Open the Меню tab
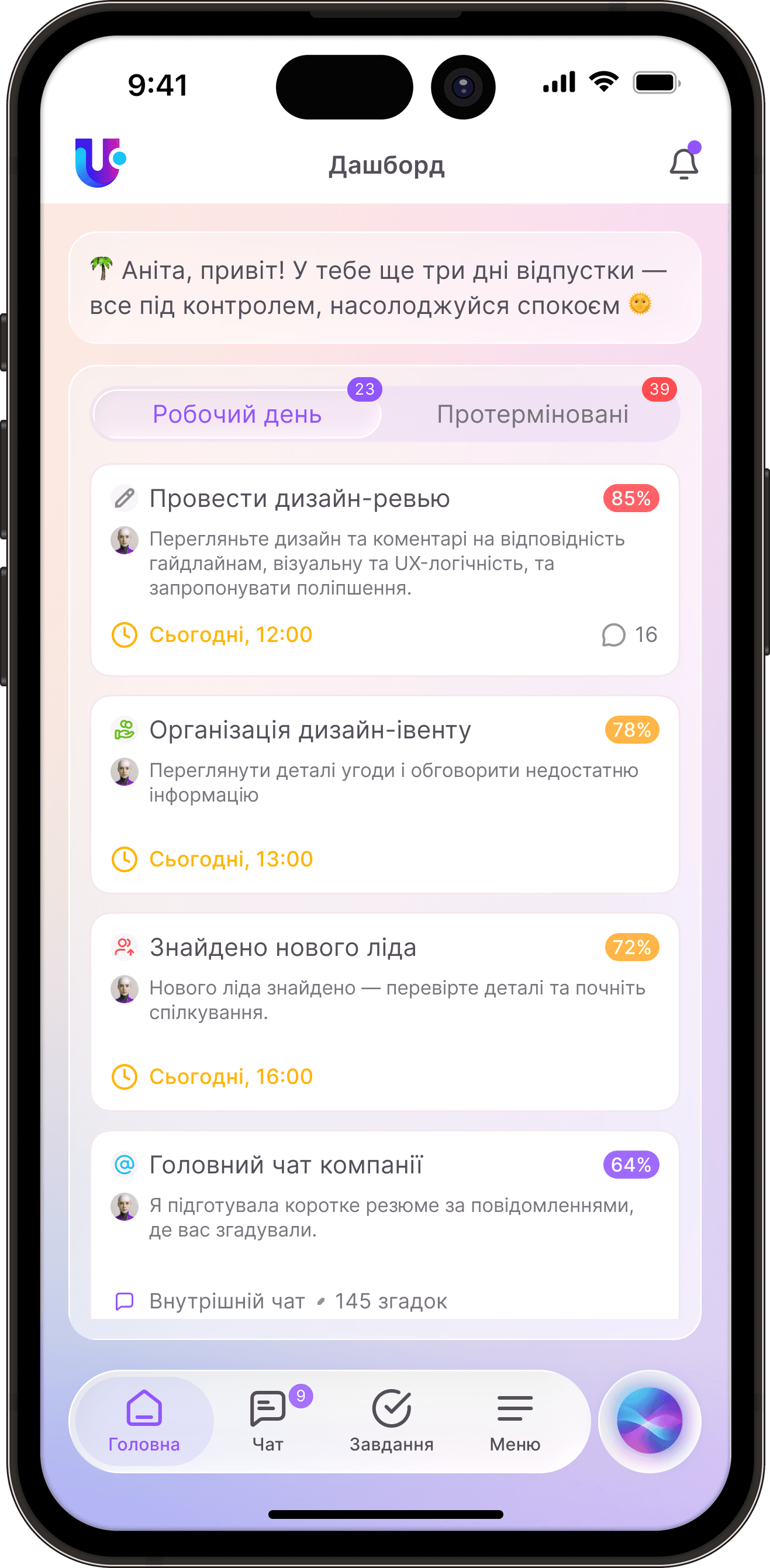Screen dimensions: 770x1568 click(x=515, y=1421)
